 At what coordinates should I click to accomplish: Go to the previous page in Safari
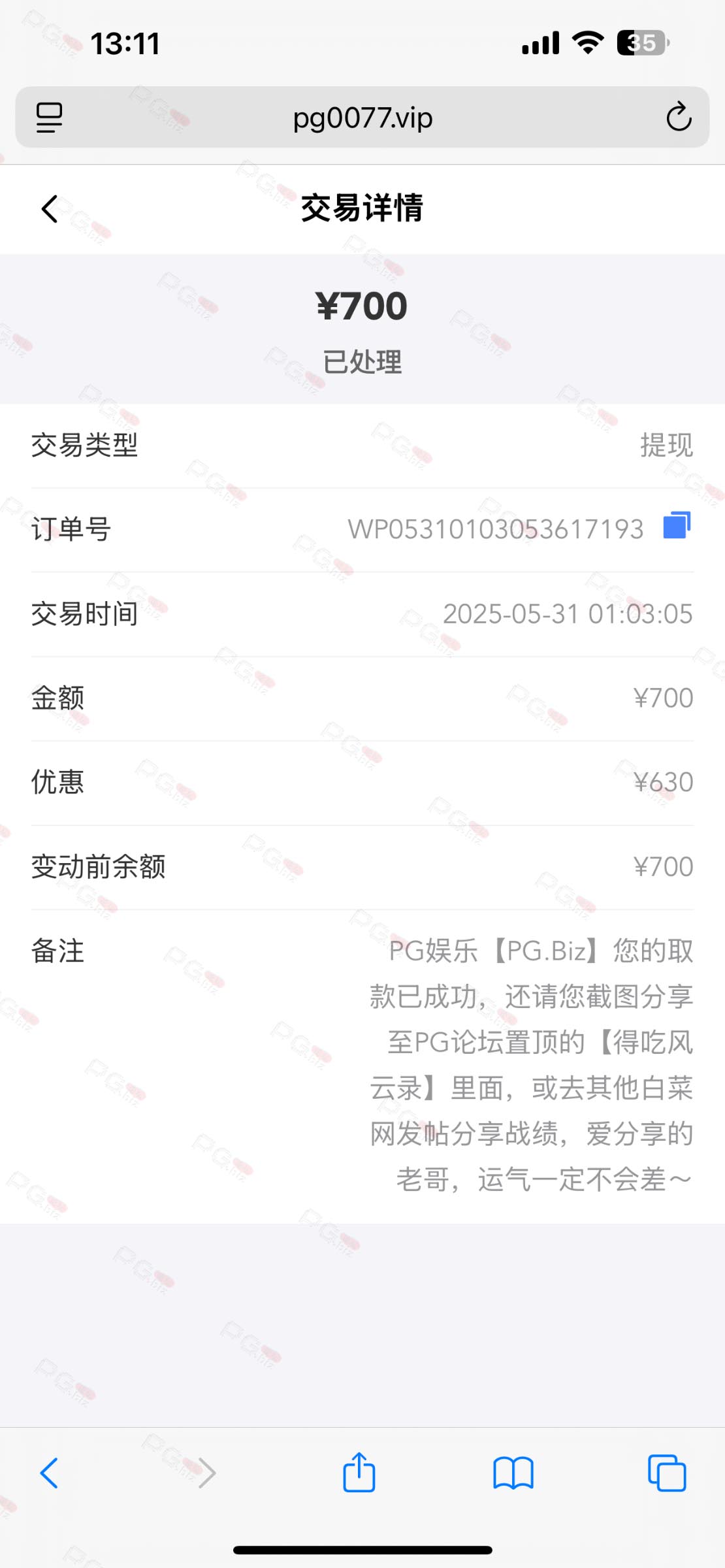50,1473
